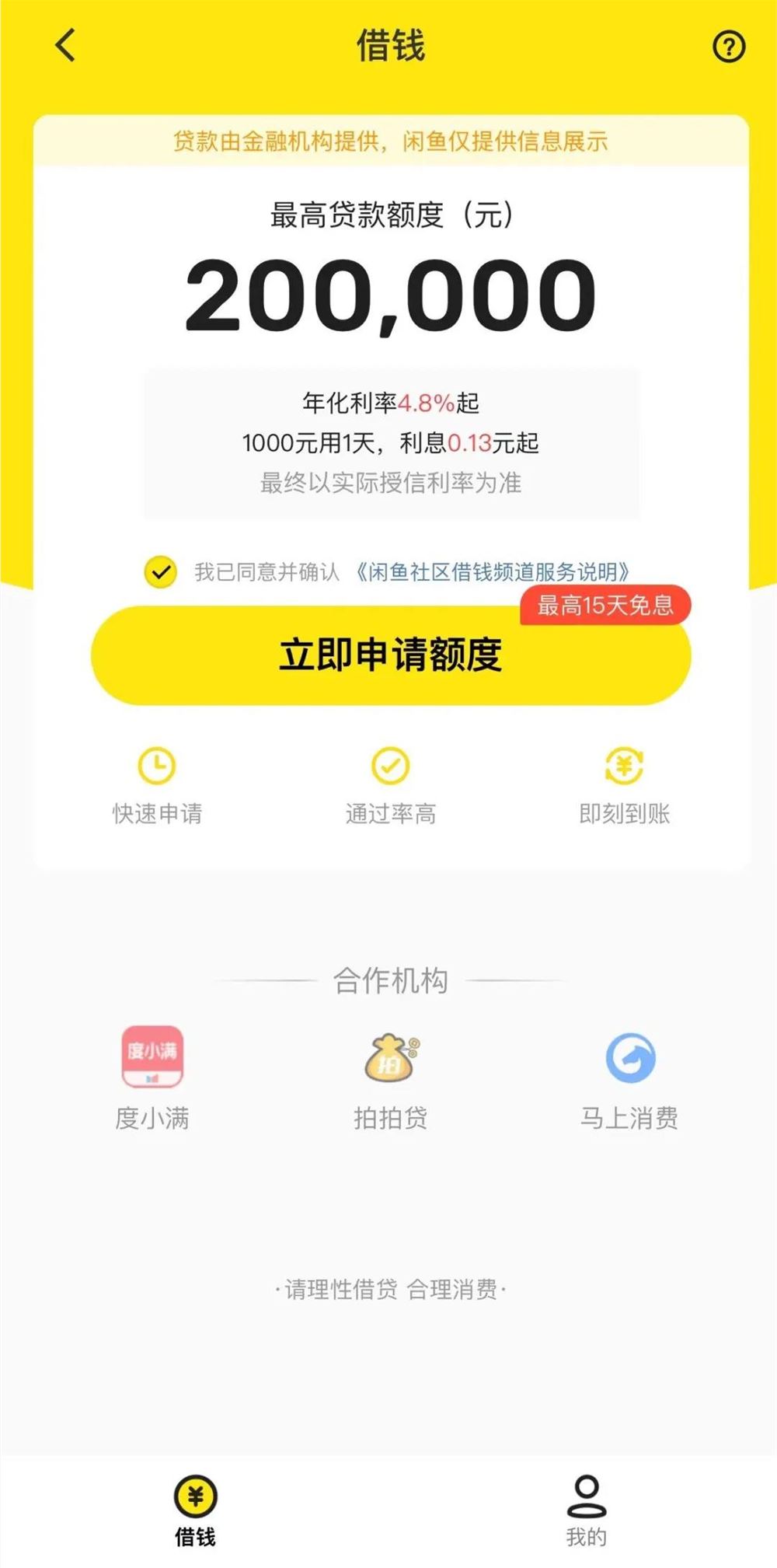Tap the clock icon above 快速申请
The height and width of the screenshot is (1568, 777).
159,766
